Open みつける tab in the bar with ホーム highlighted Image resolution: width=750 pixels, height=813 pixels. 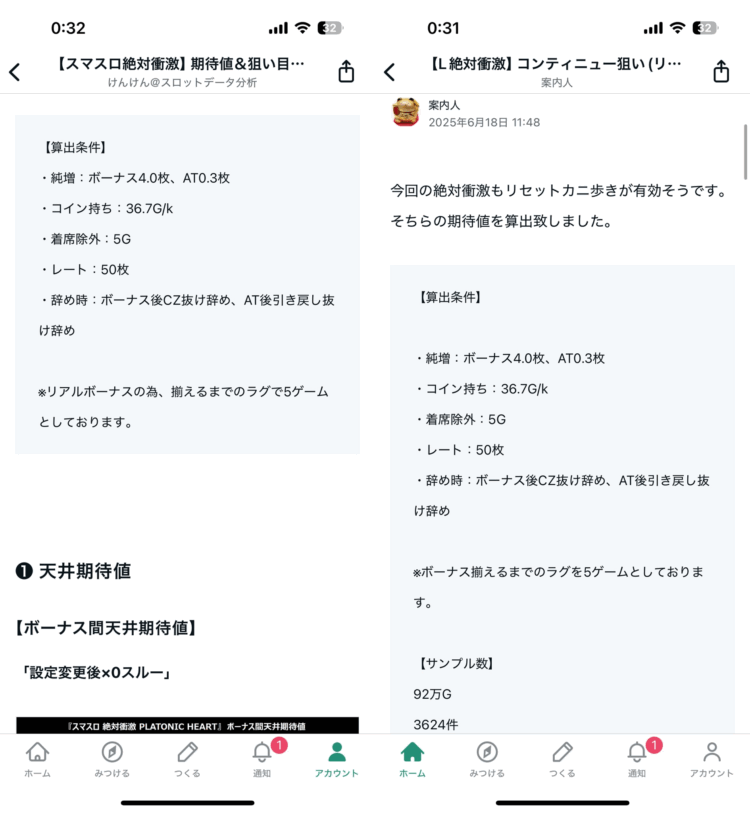coord(487,759)
